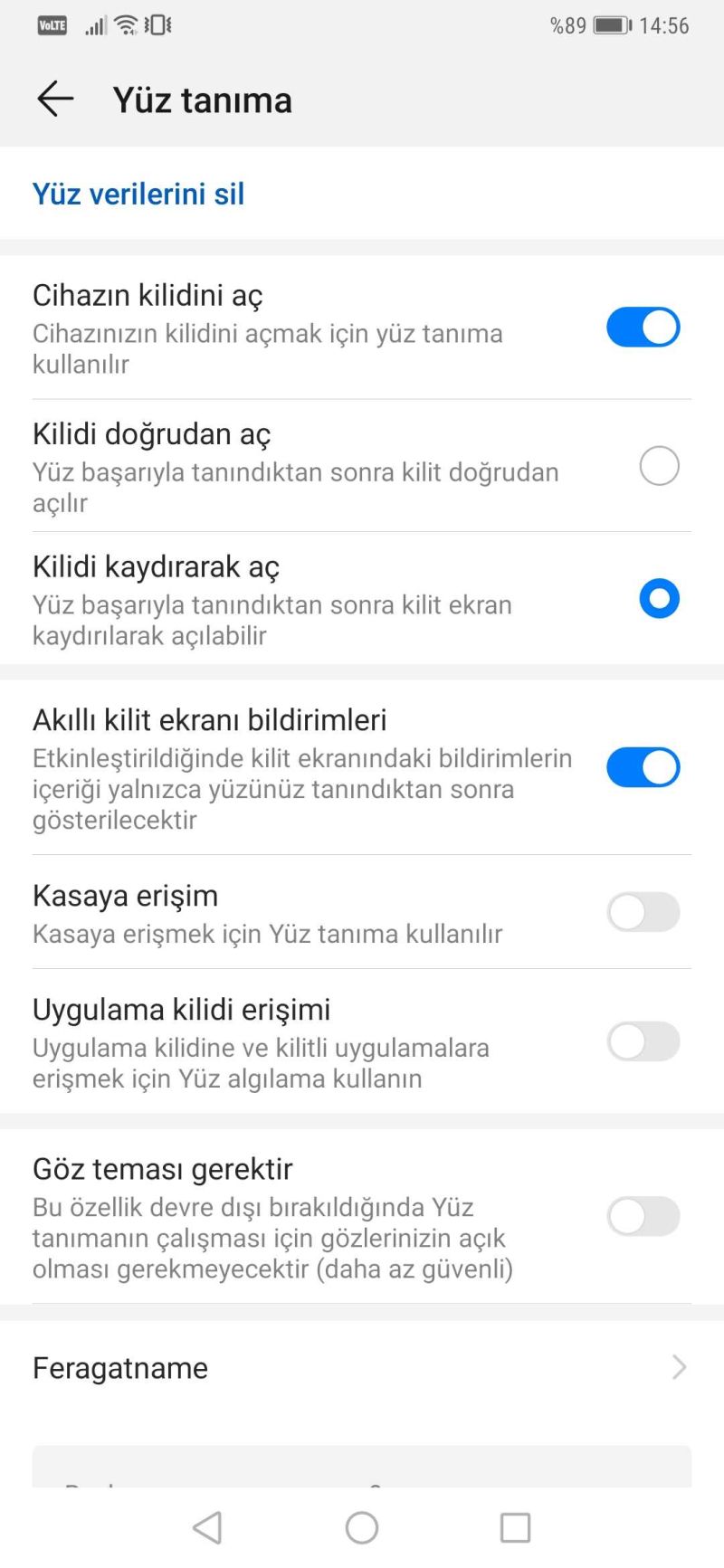
Task: Go back from Yüz tanıma screen
Action: [55, 100]
